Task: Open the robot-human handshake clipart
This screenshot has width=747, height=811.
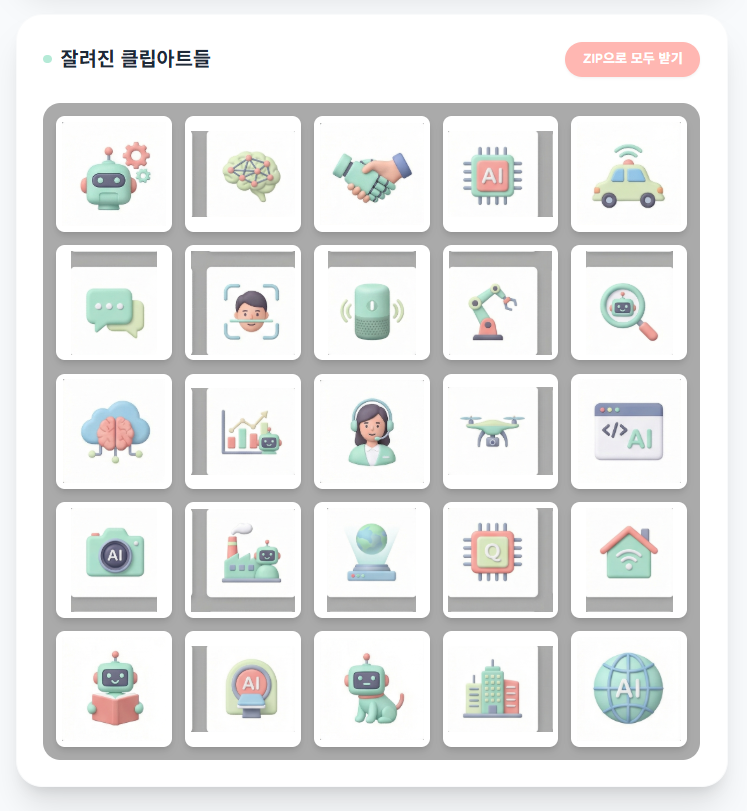Action: click(372, 174)
